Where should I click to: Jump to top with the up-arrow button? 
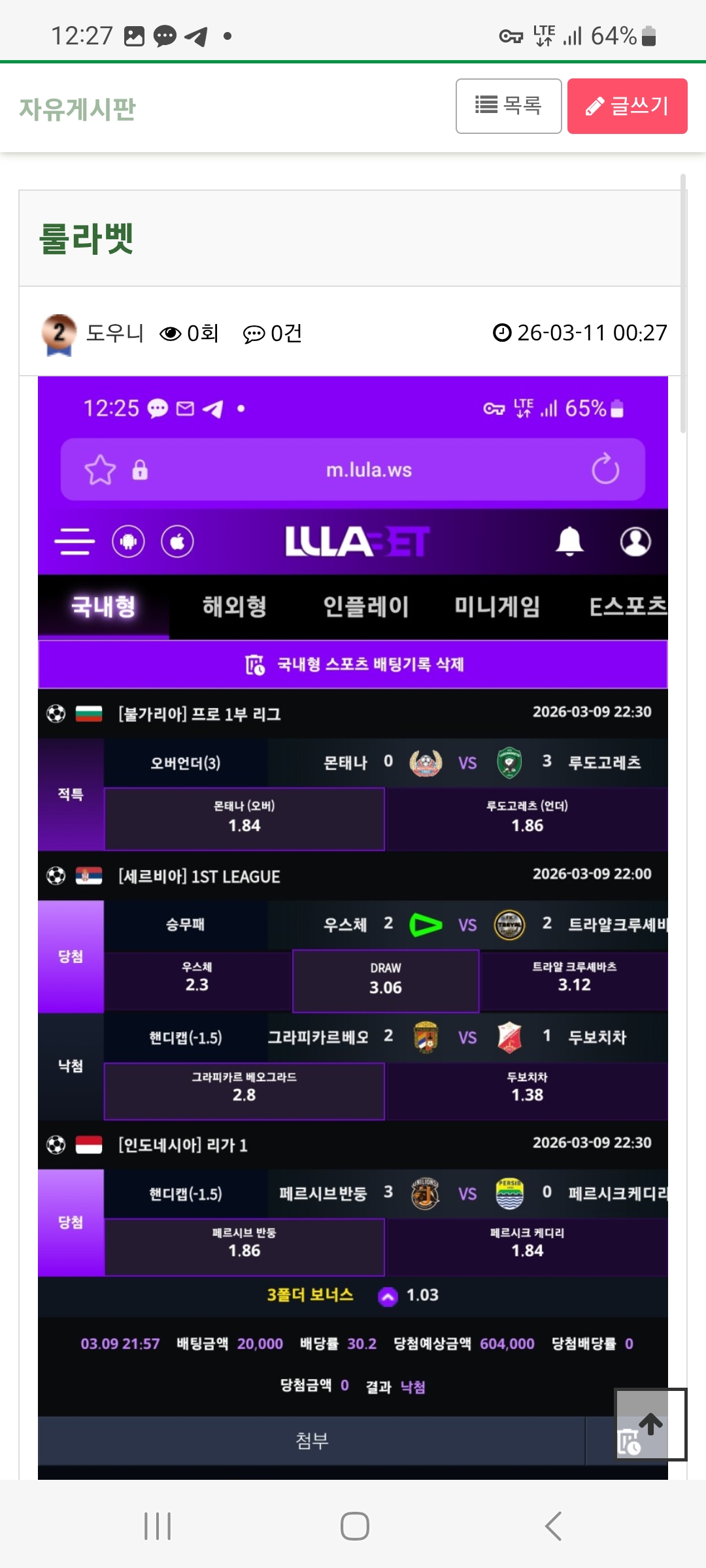pos(650,1424)
